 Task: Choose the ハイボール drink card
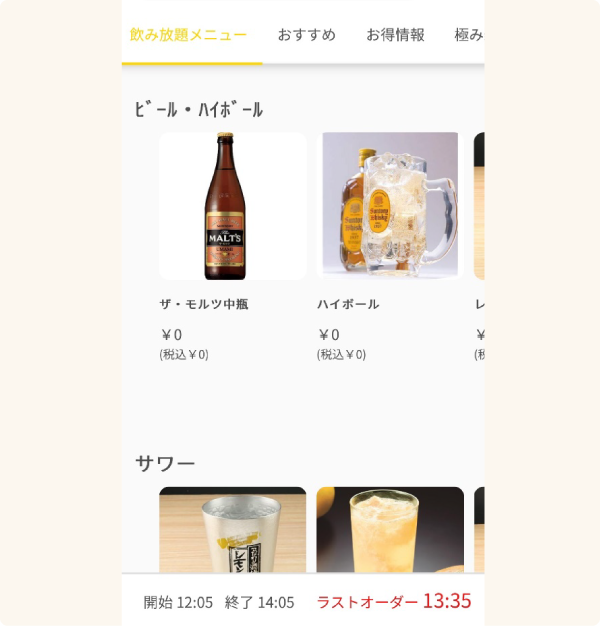click(390, 206)
